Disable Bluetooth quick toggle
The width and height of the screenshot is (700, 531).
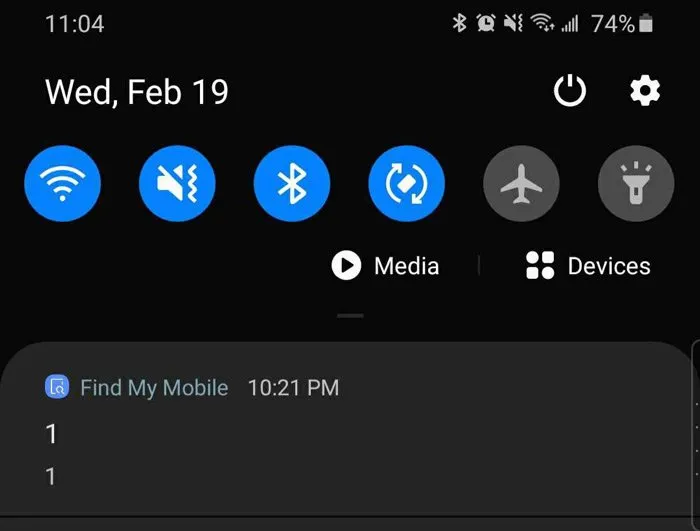[292, 183]
